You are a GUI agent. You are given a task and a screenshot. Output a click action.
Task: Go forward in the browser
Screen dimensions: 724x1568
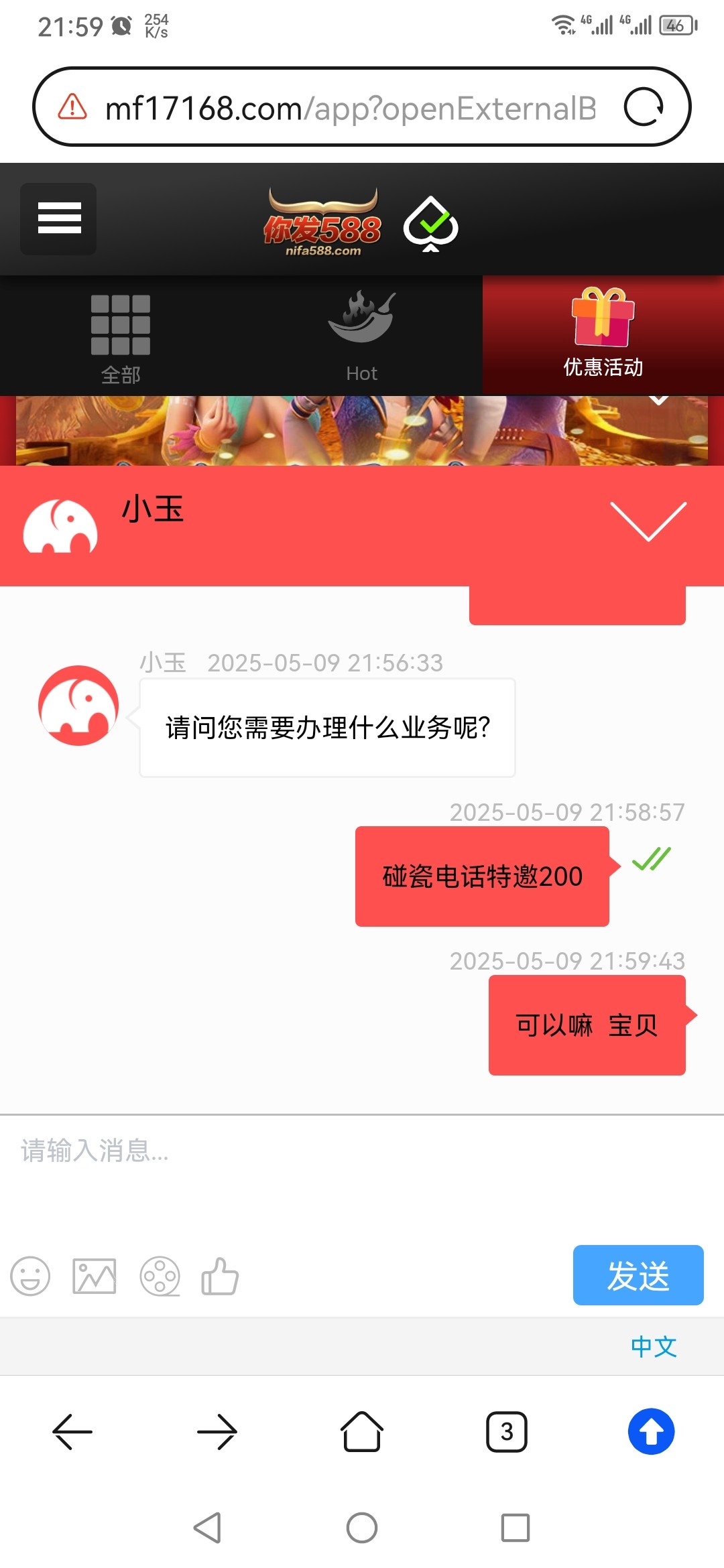click(217, 1432)
